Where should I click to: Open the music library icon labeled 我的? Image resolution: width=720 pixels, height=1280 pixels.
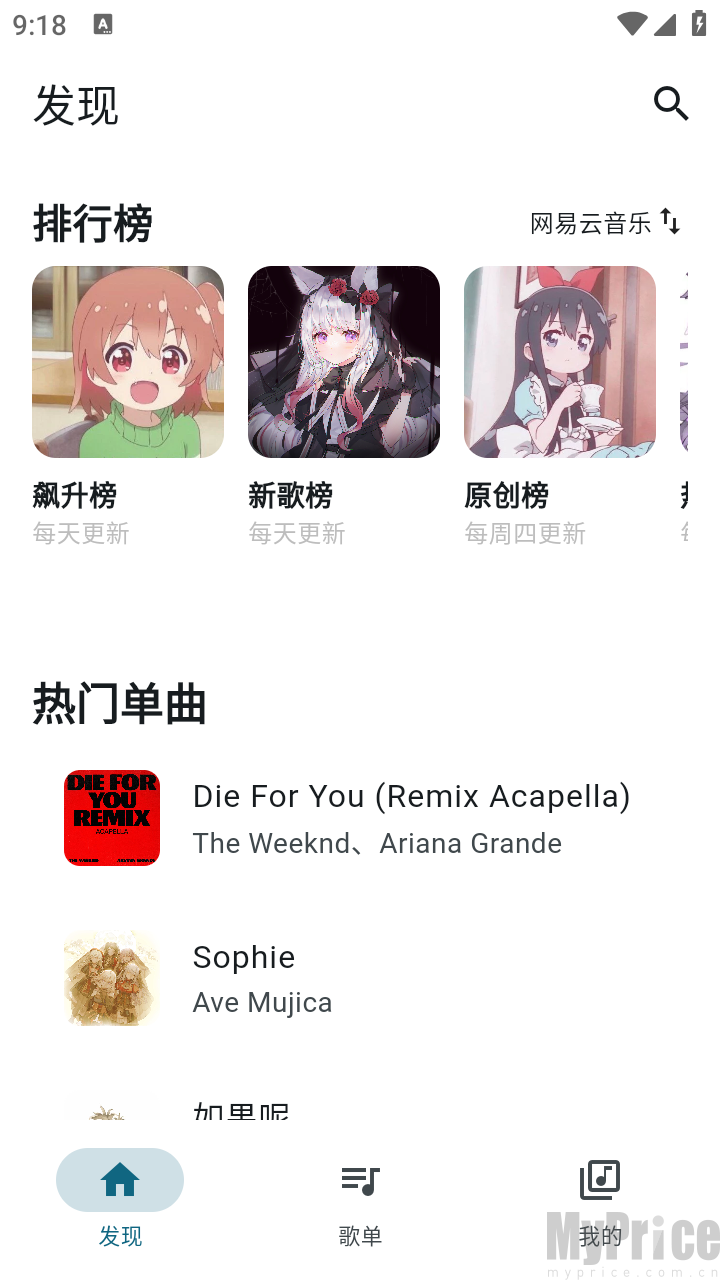[599, 1180]
